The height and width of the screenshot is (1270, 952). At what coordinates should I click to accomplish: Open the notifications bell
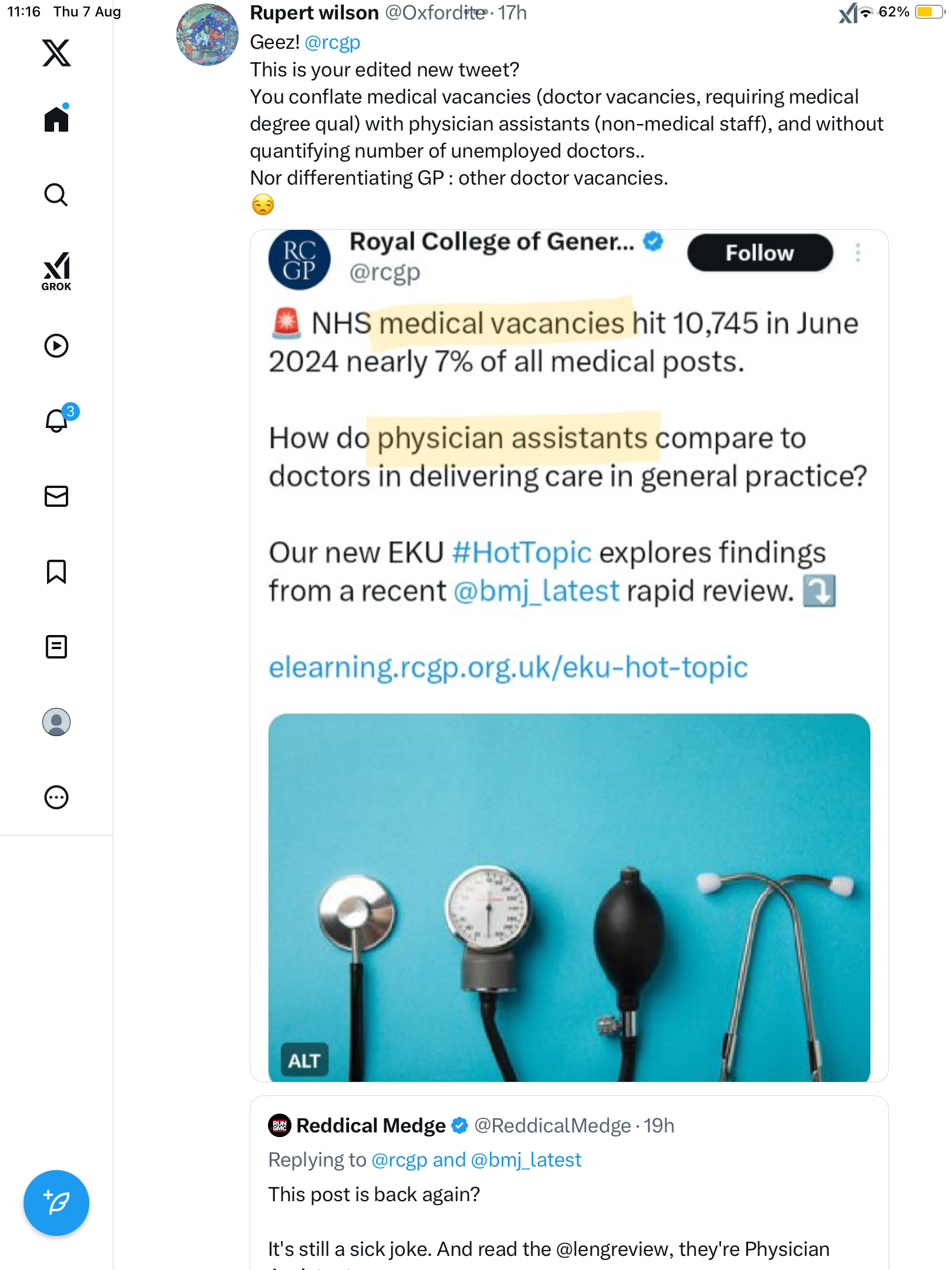(x=56, y=420)
